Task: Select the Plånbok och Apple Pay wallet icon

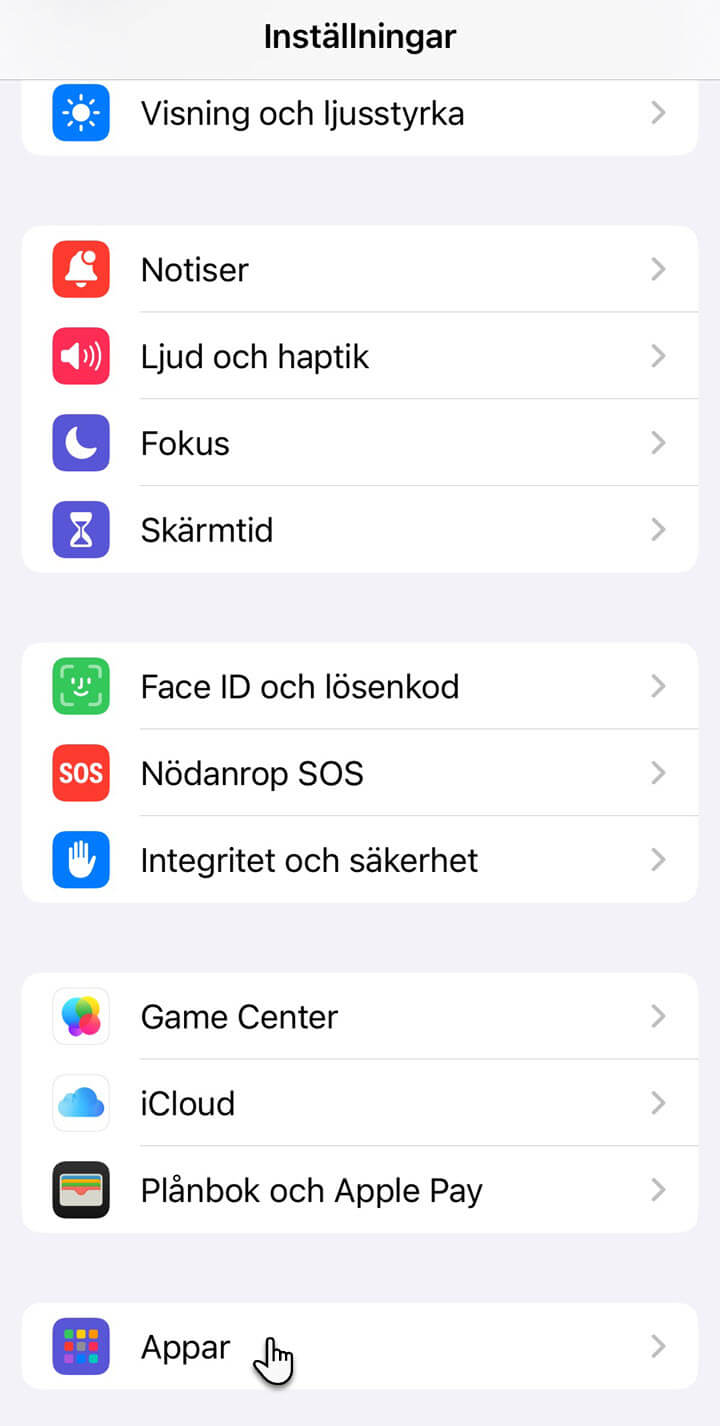Action: pos(80,1190)
